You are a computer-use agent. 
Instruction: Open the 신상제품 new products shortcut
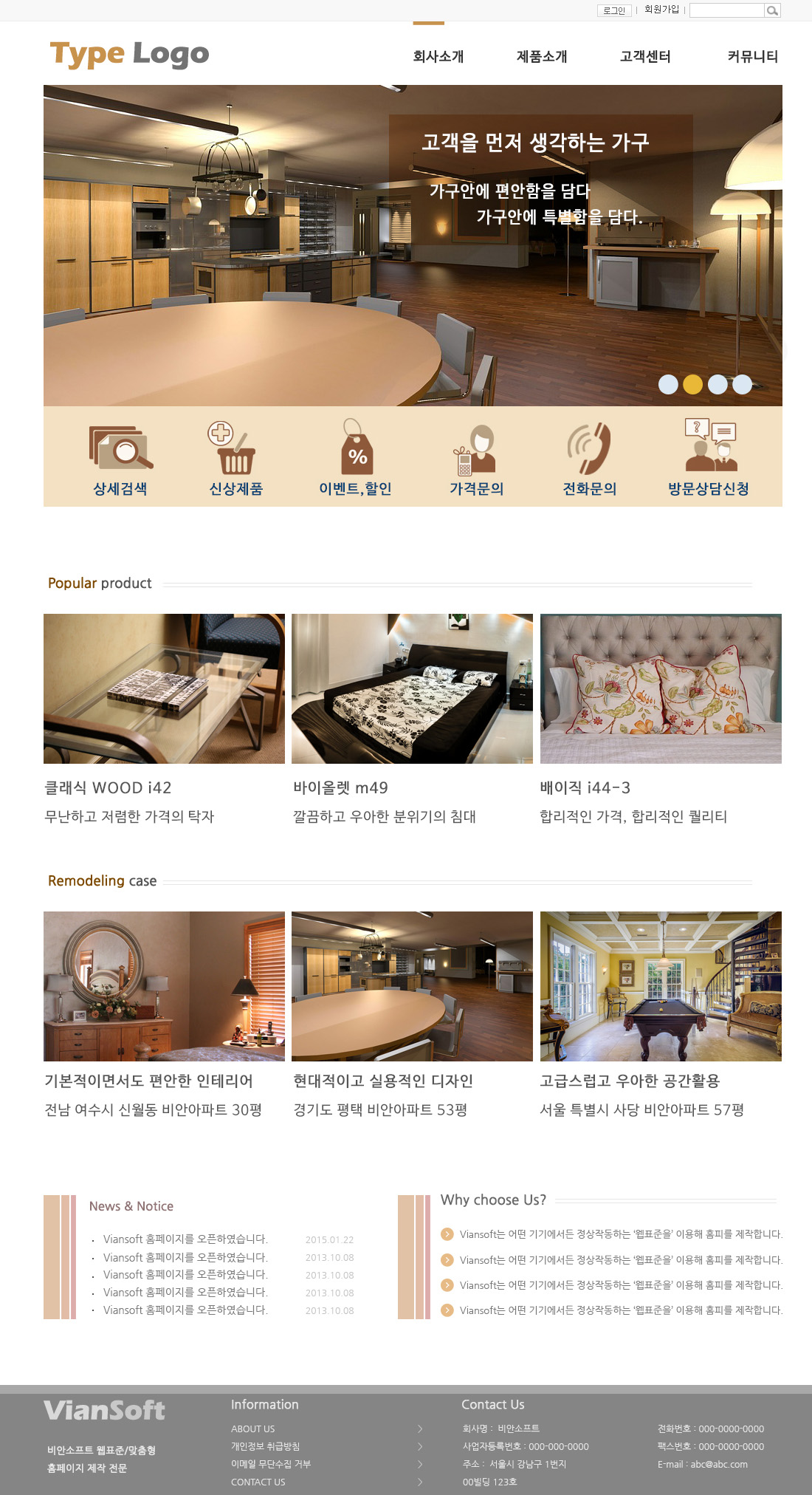236,458
